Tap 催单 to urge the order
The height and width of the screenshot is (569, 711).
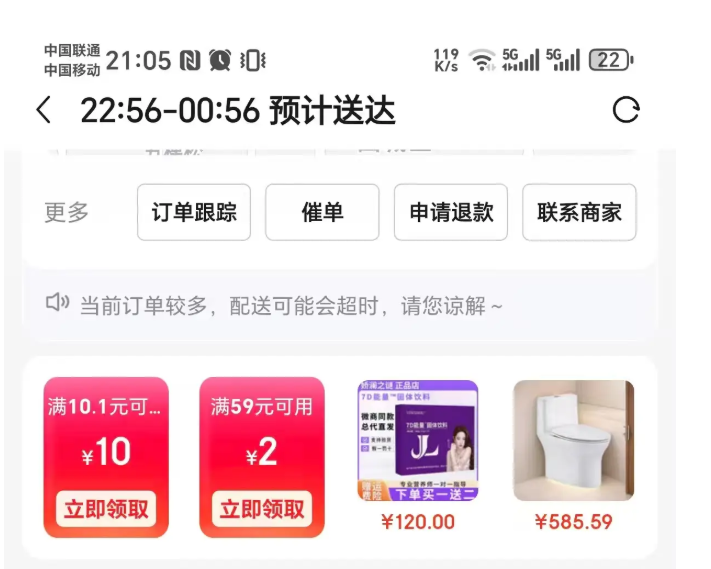pyautogui.click(x=322, y=212)
